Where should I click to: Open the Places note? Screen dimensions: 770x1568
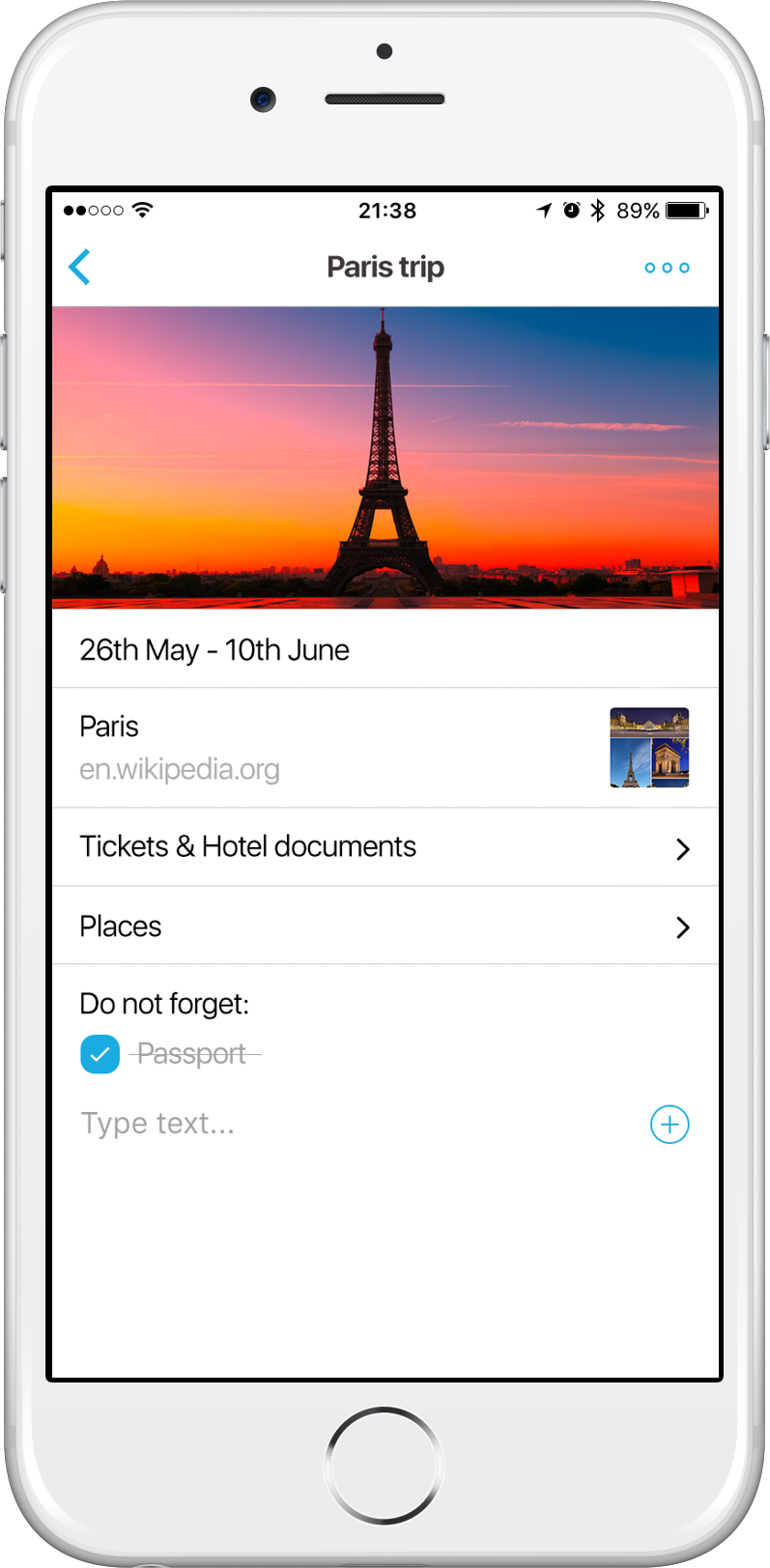[385, 926]
